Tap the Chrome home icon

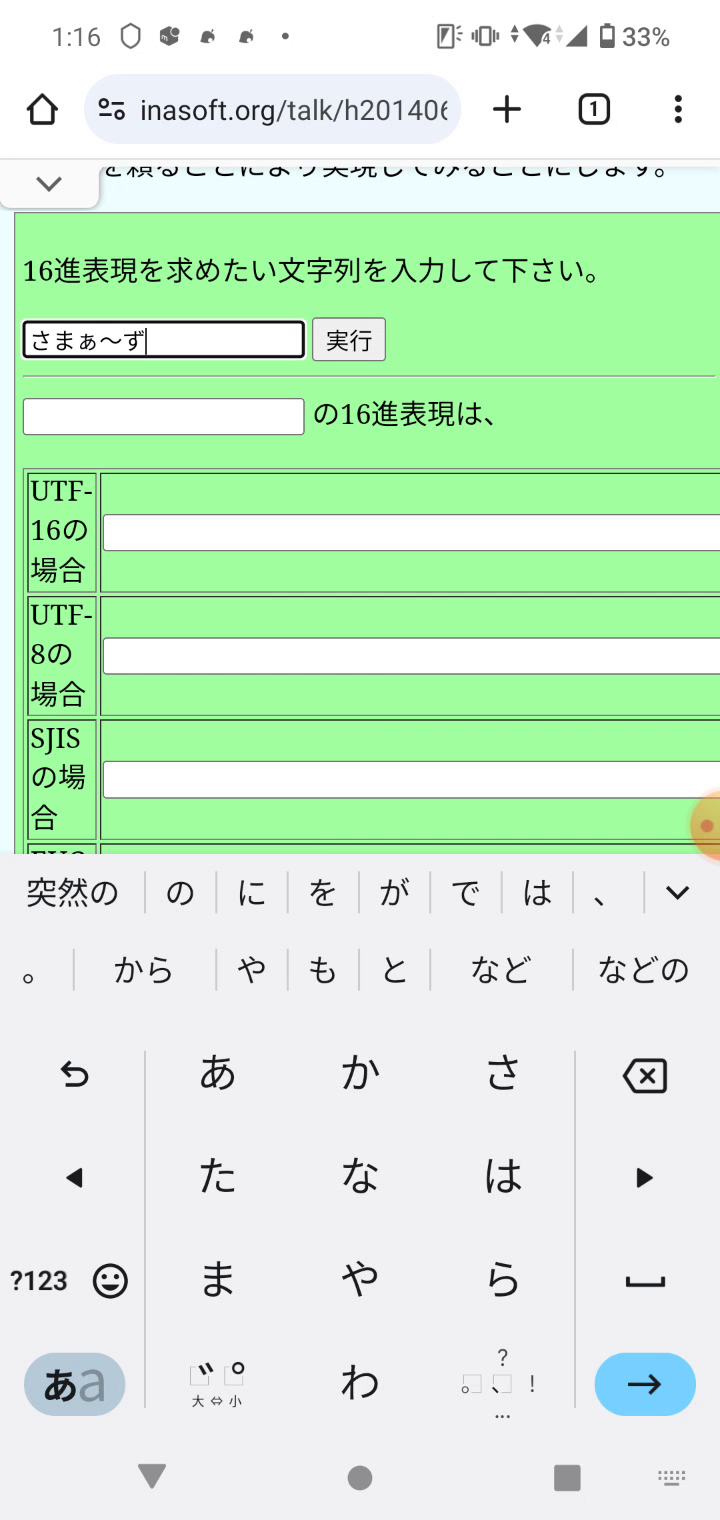pos(41,109)
